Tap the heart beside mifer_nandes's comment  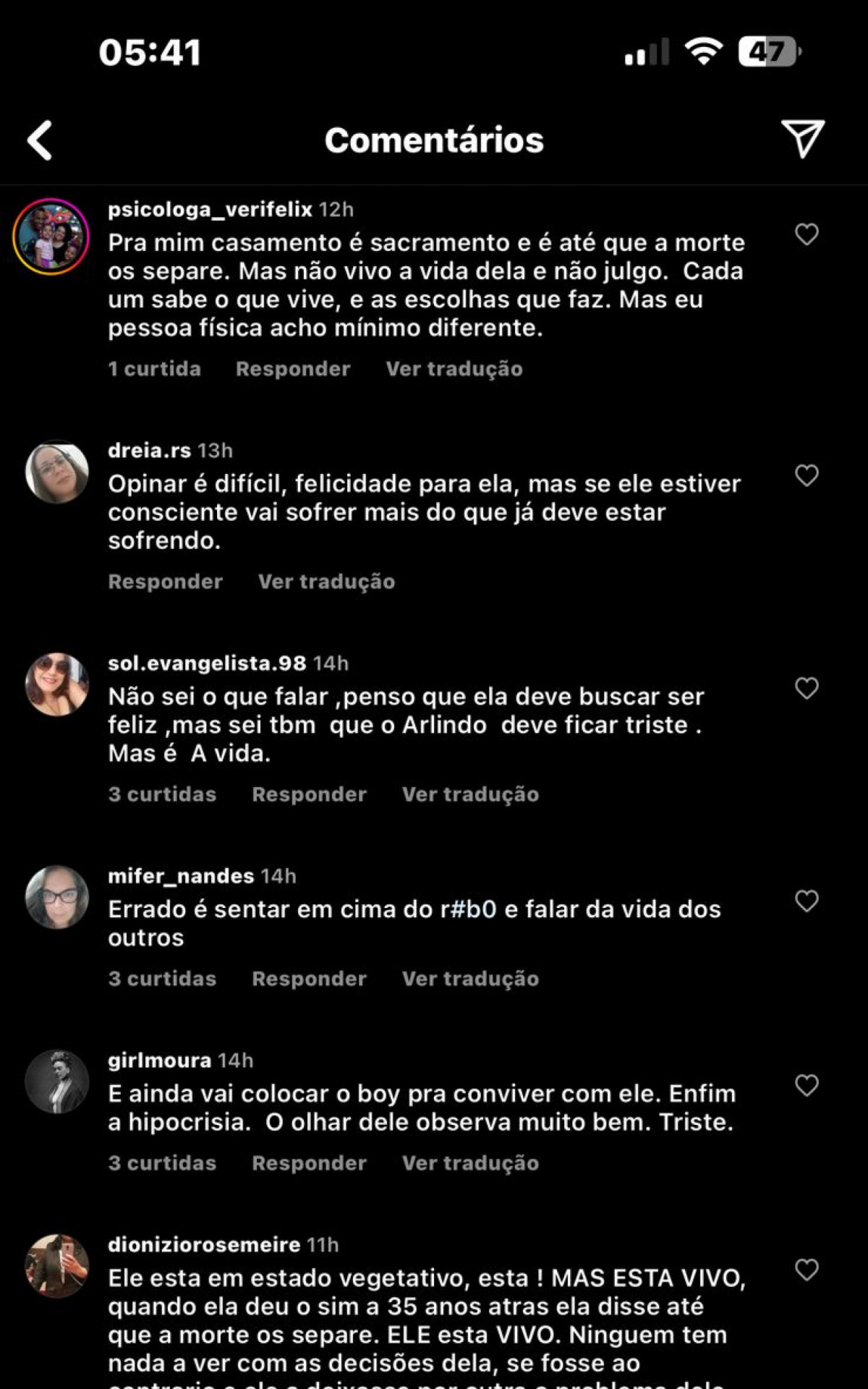tap(805, 901)
